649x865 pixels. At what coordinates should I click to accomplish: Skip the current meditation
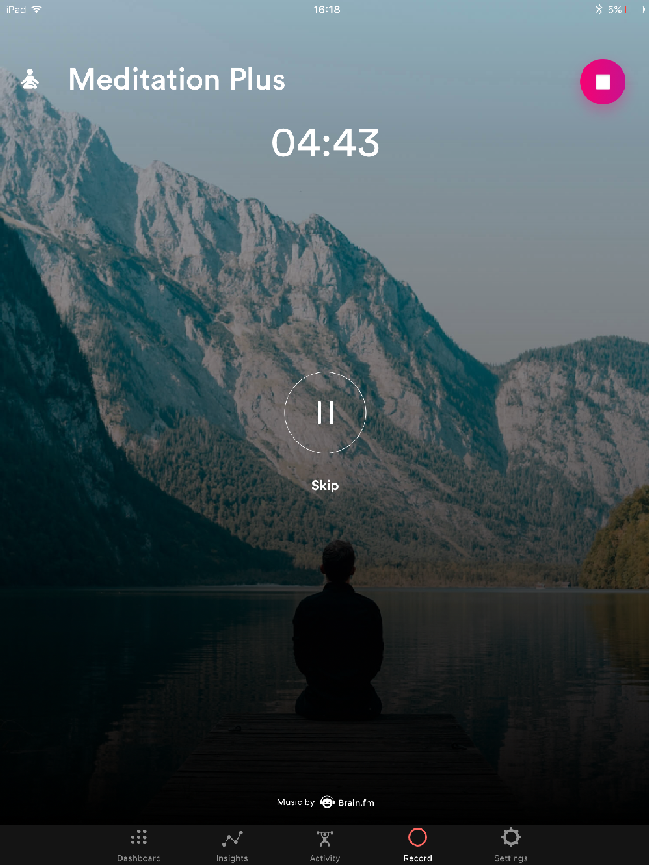click(x=325, y=486)
